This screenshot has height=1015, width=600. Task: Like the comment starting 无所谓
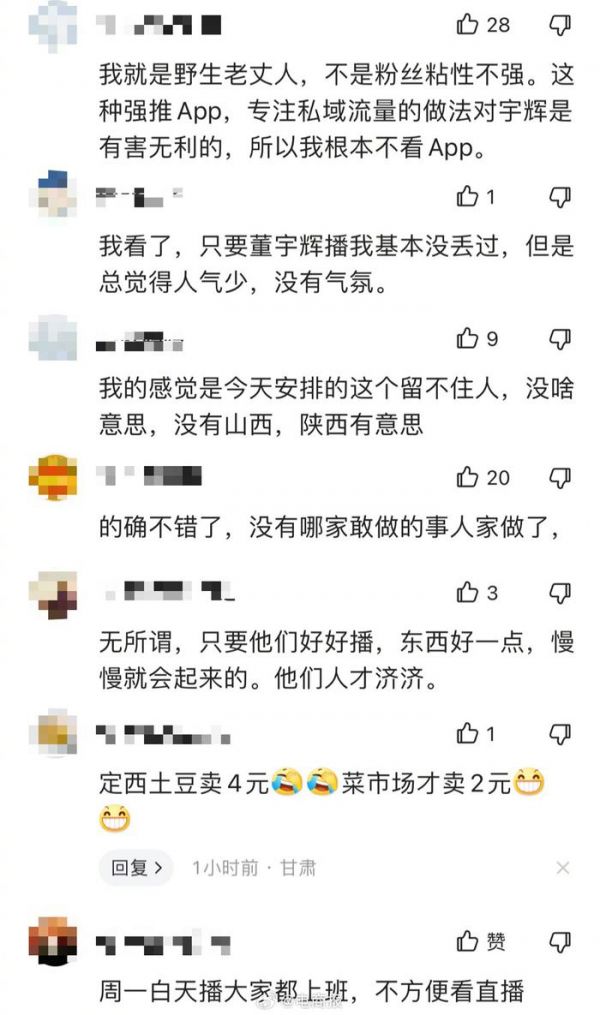point(468,593)
